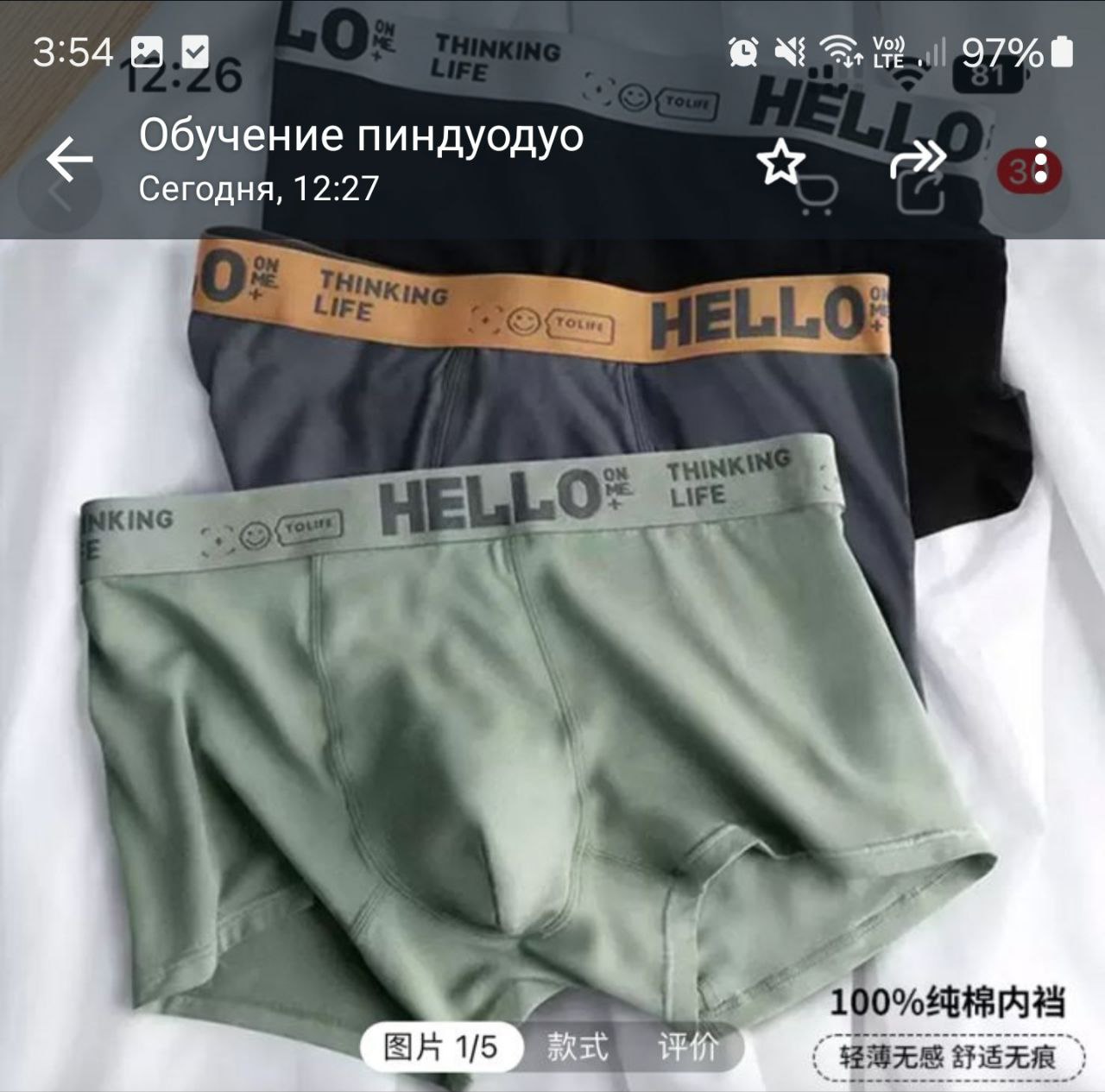Image resolution: width=1105 pixels, height=1092 pixels.
Task: Mark the image as favorite with the star
Action: pos(780,161)
